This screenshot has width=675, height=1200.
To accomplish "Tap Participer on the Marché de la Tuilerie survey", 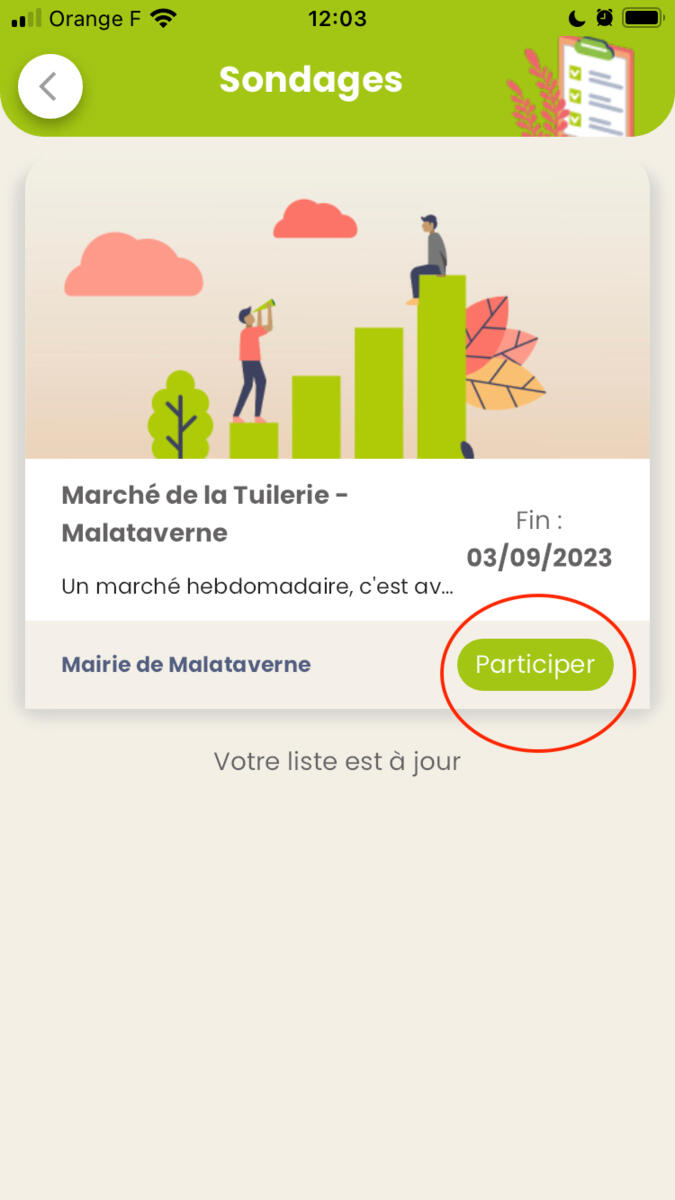I will [534, 665].
